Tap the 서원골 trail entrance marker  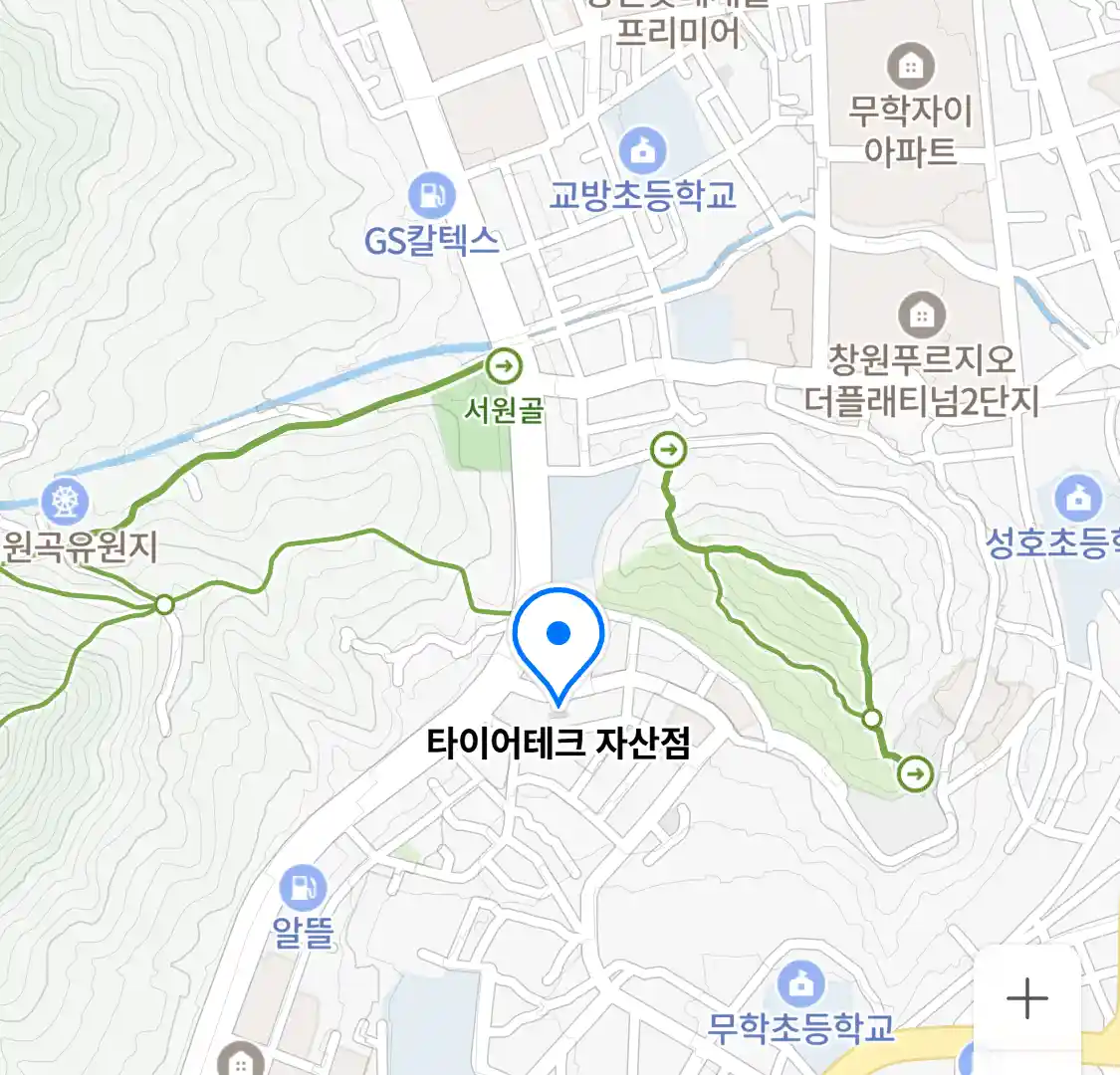tap(504, 366)
